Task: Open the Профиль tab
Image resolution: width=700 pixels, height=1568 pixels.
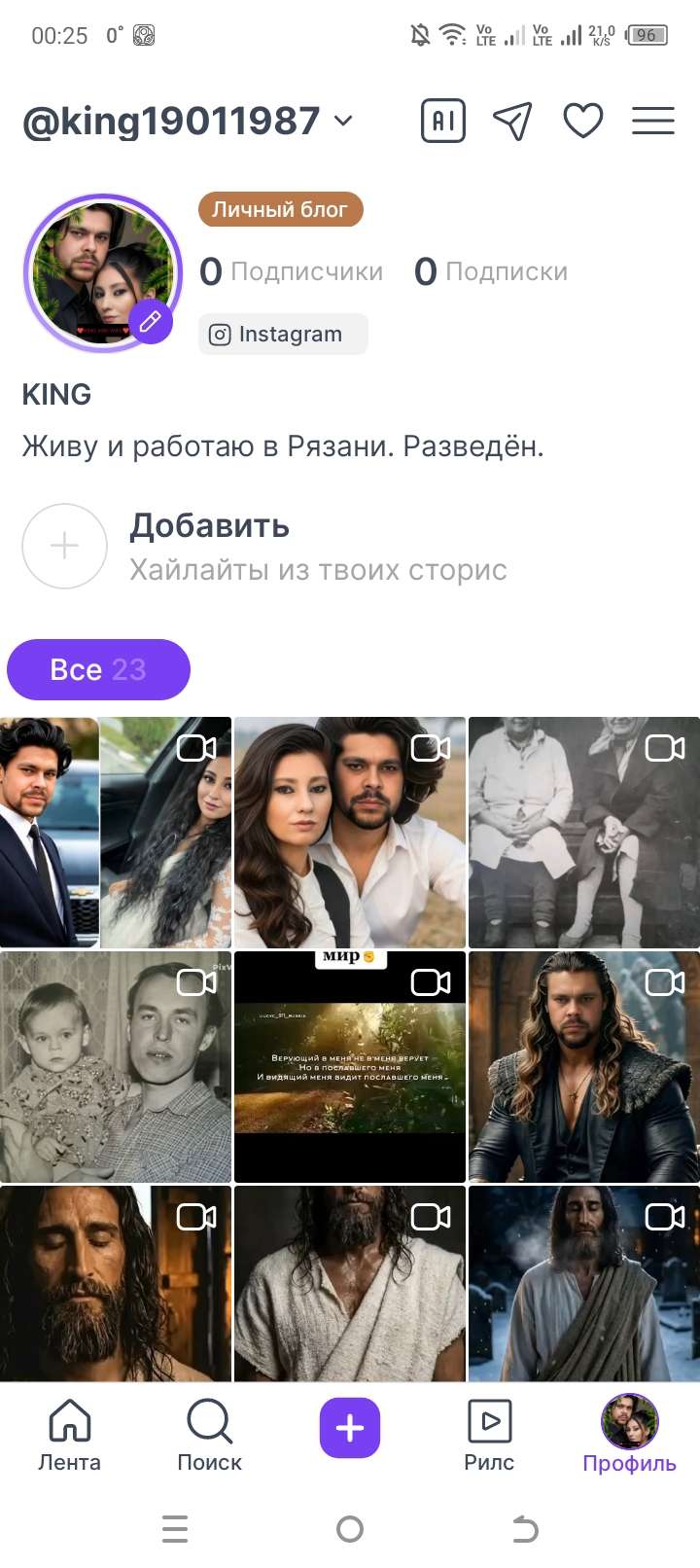Action: point(629,1435)
